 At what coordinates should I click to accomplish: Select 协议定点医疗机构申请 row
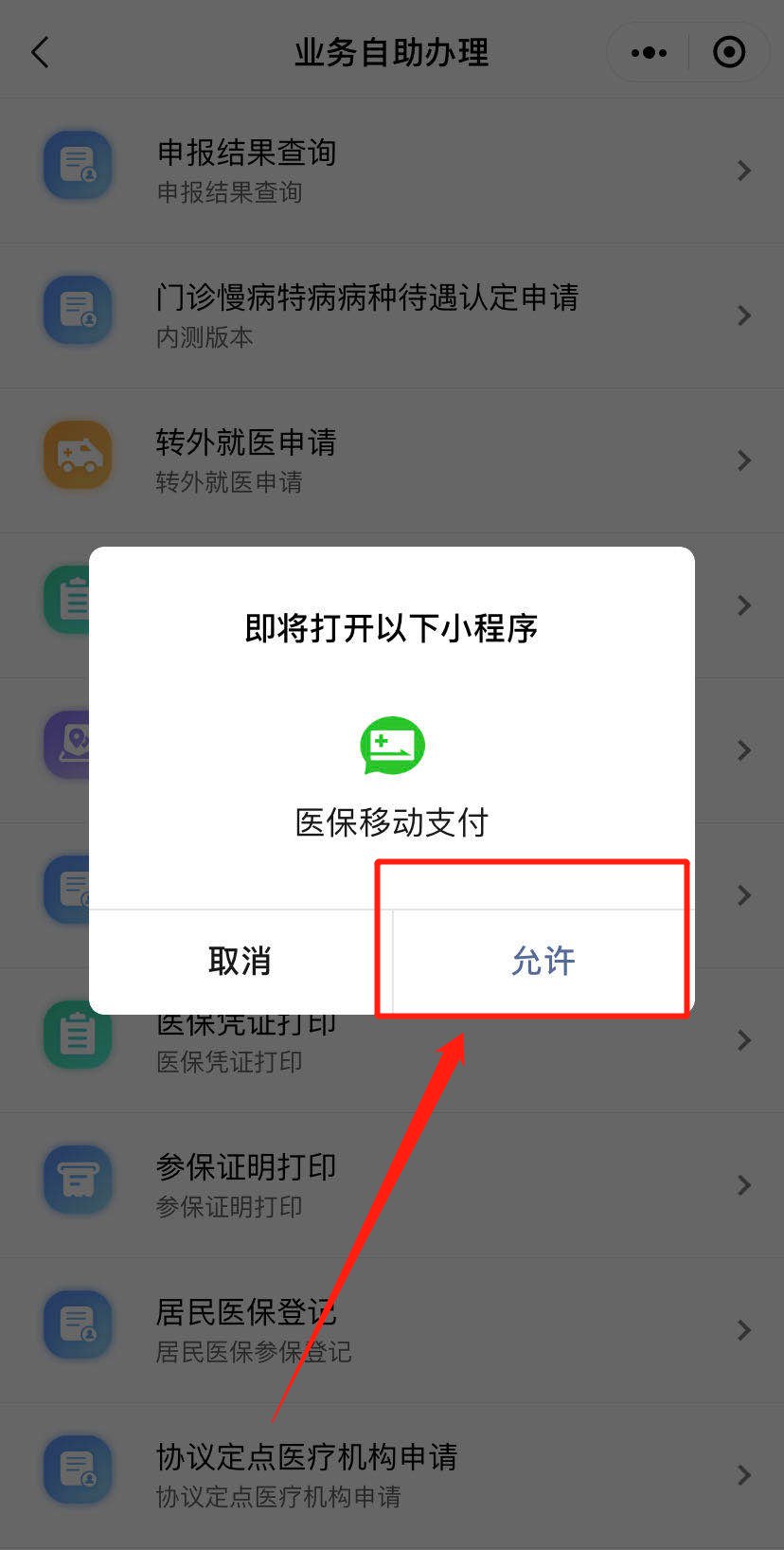(x=391, y=1474)
